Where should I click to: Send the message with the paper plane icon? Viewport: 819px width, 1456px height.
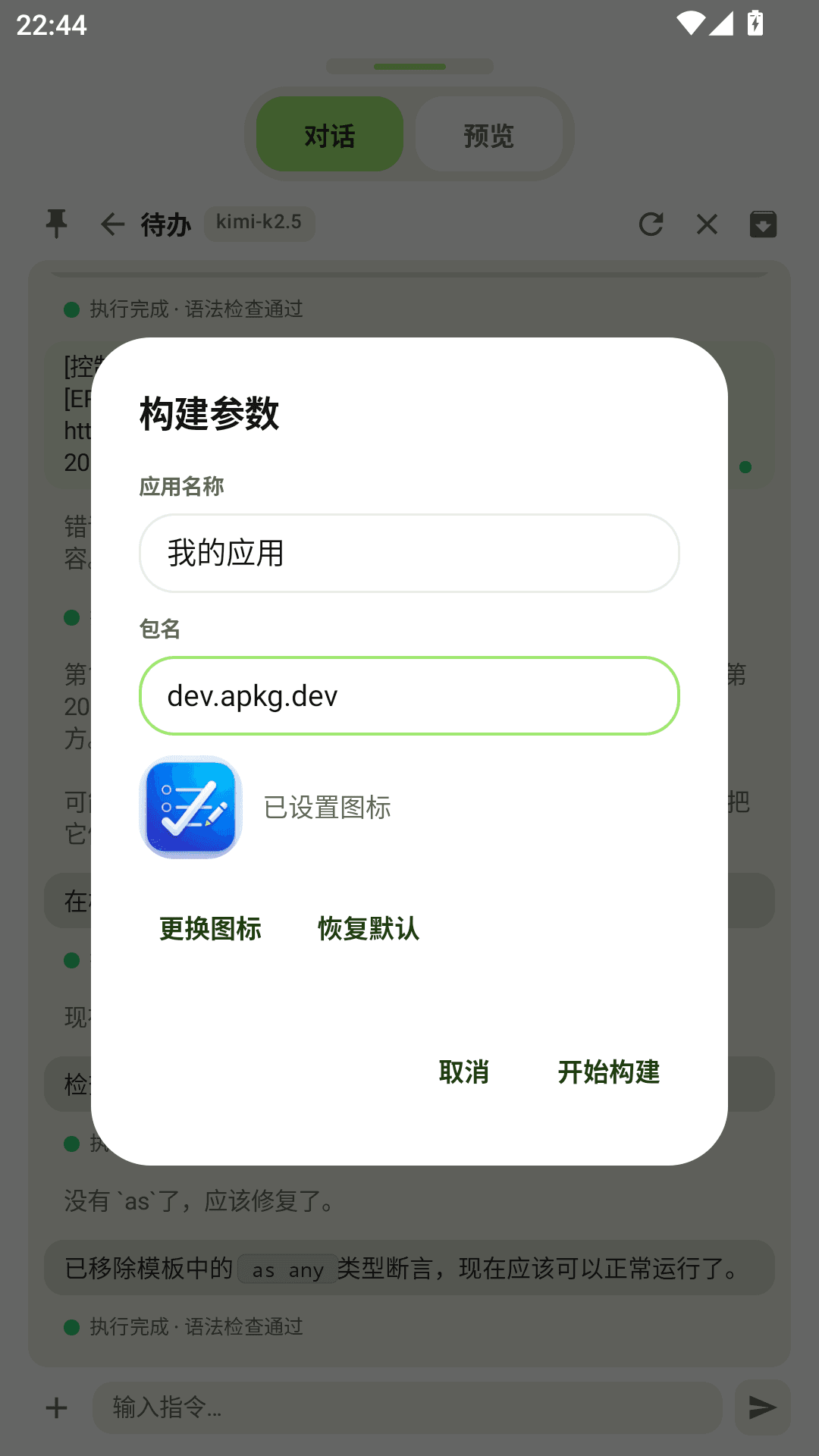coord(762,1407)
